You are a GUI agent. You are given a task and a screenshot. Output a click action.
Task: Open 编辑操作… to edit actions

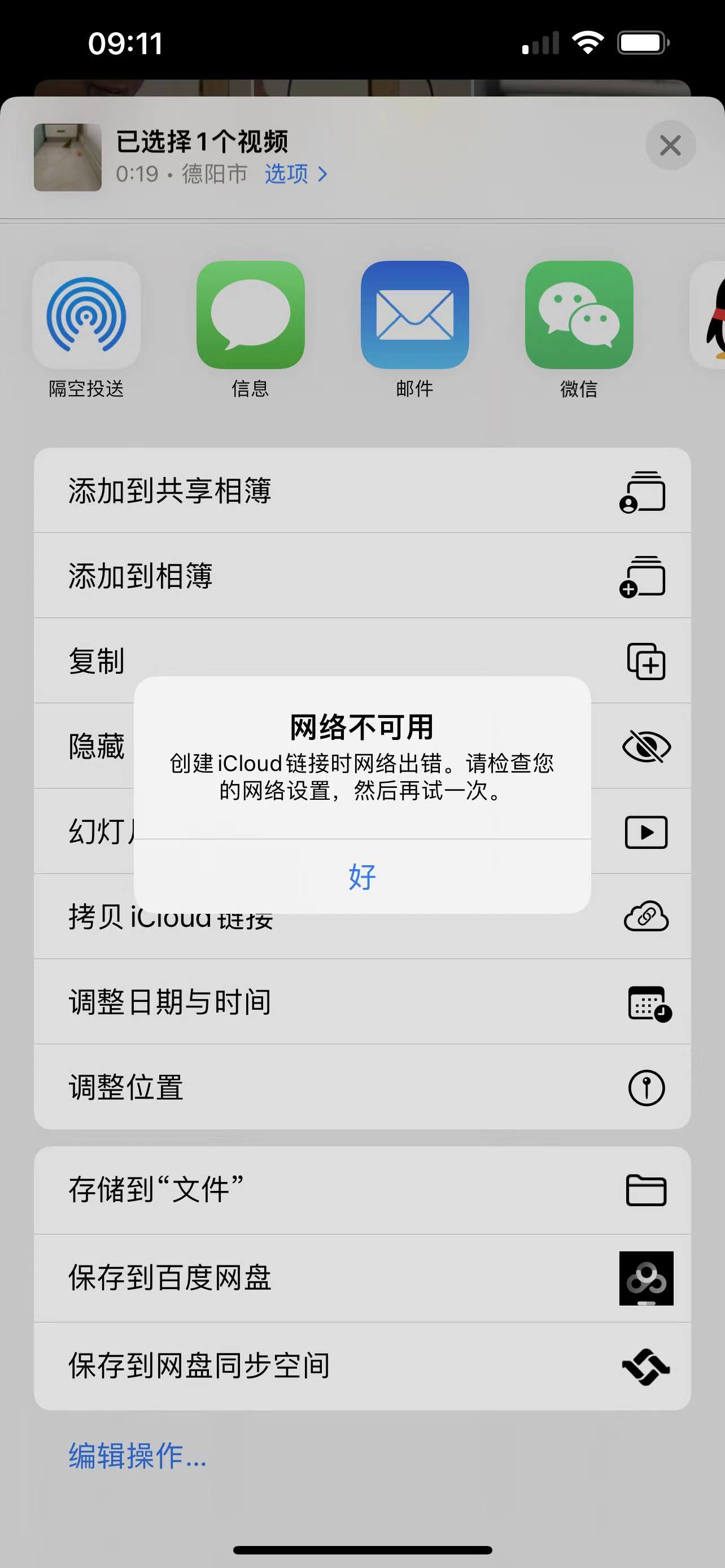pos(138,1456)
